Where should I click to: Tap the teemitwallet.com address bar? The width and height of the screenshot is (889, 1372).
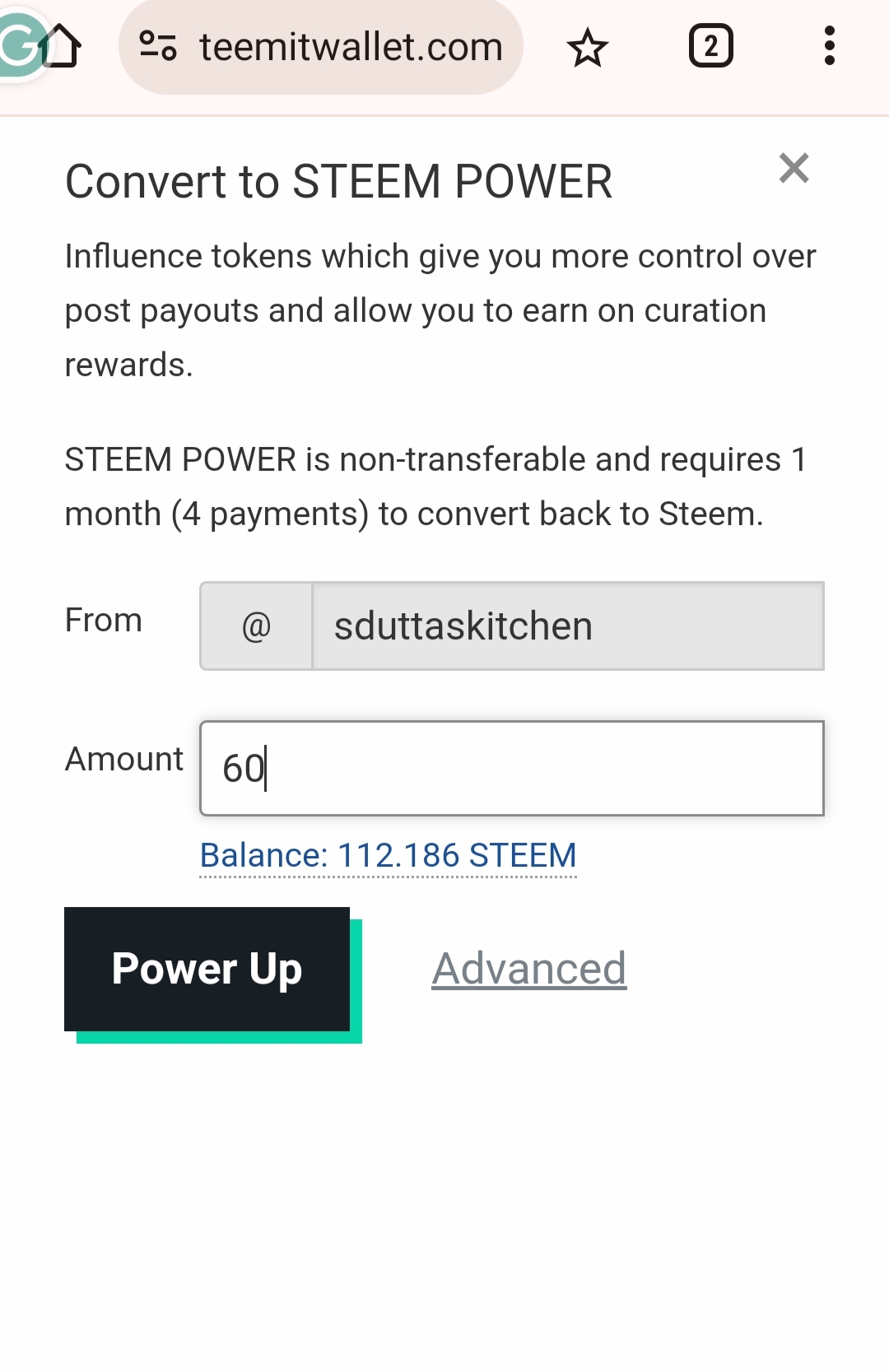click(321, 47)
